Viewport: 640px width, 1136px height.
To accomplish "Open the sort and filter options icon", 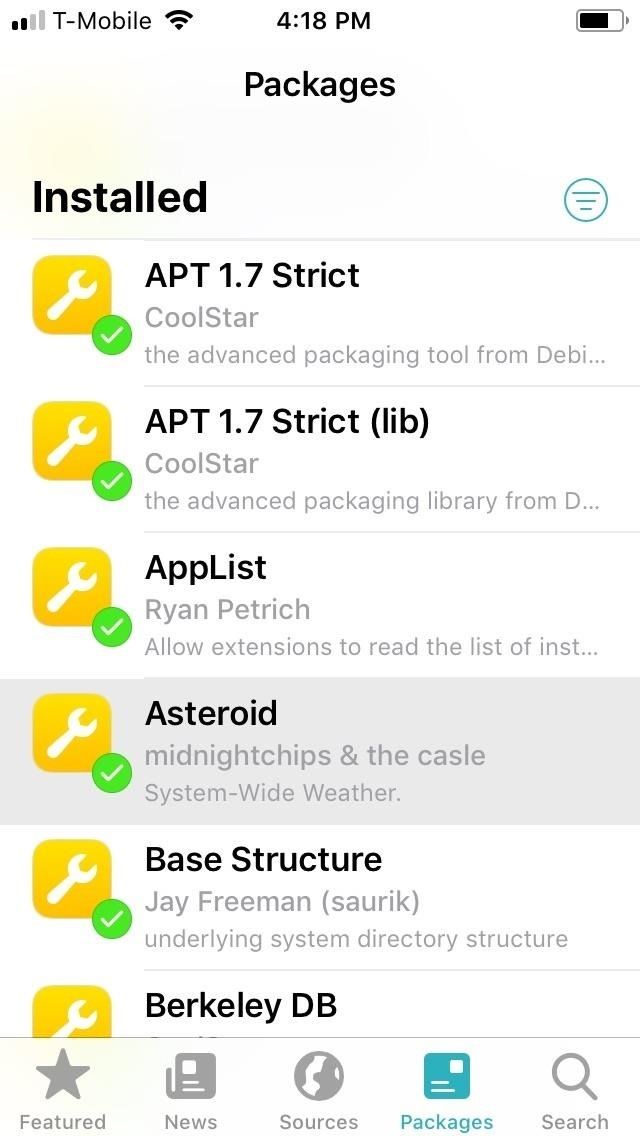I will [585, 200].
